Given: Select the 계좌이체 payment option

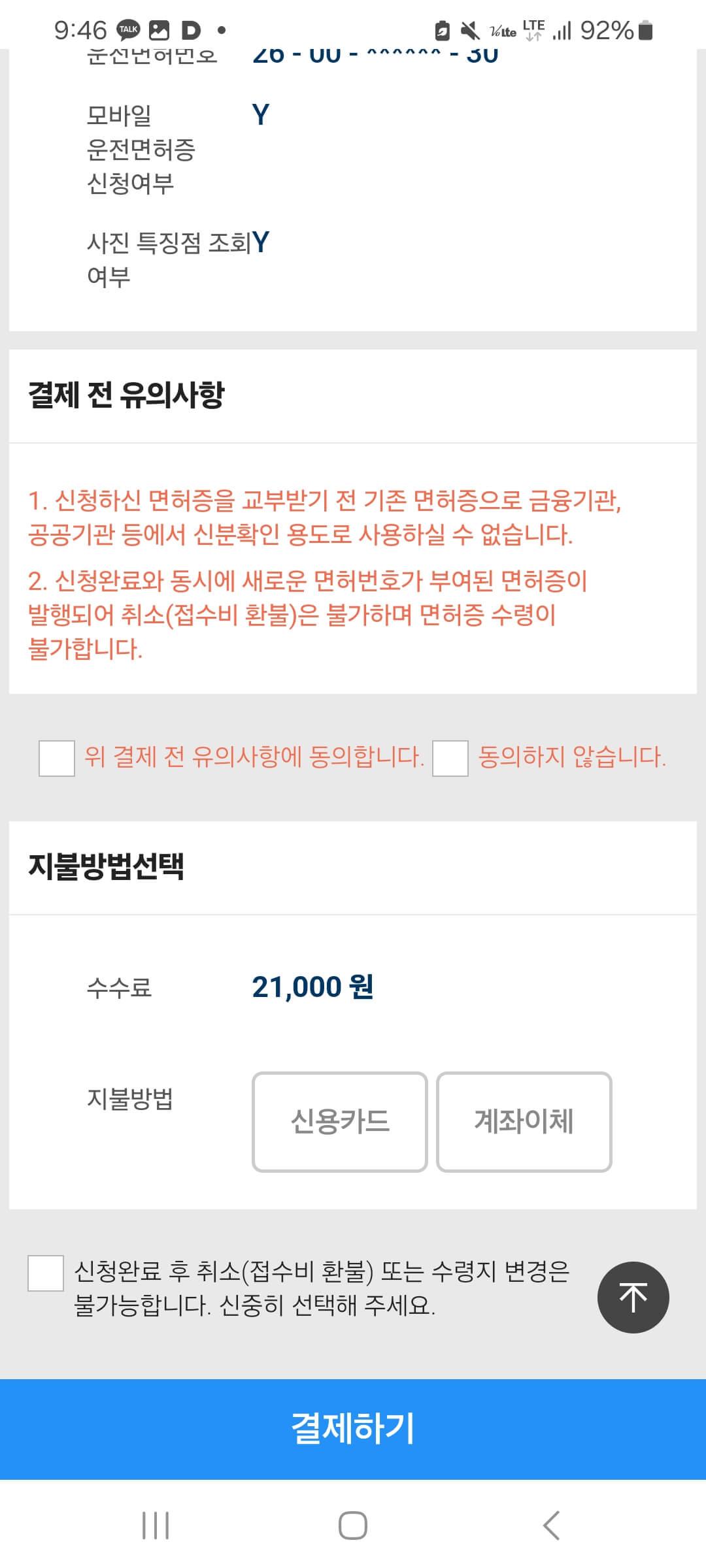Looking at the screenshot, I should (523, 1120).
